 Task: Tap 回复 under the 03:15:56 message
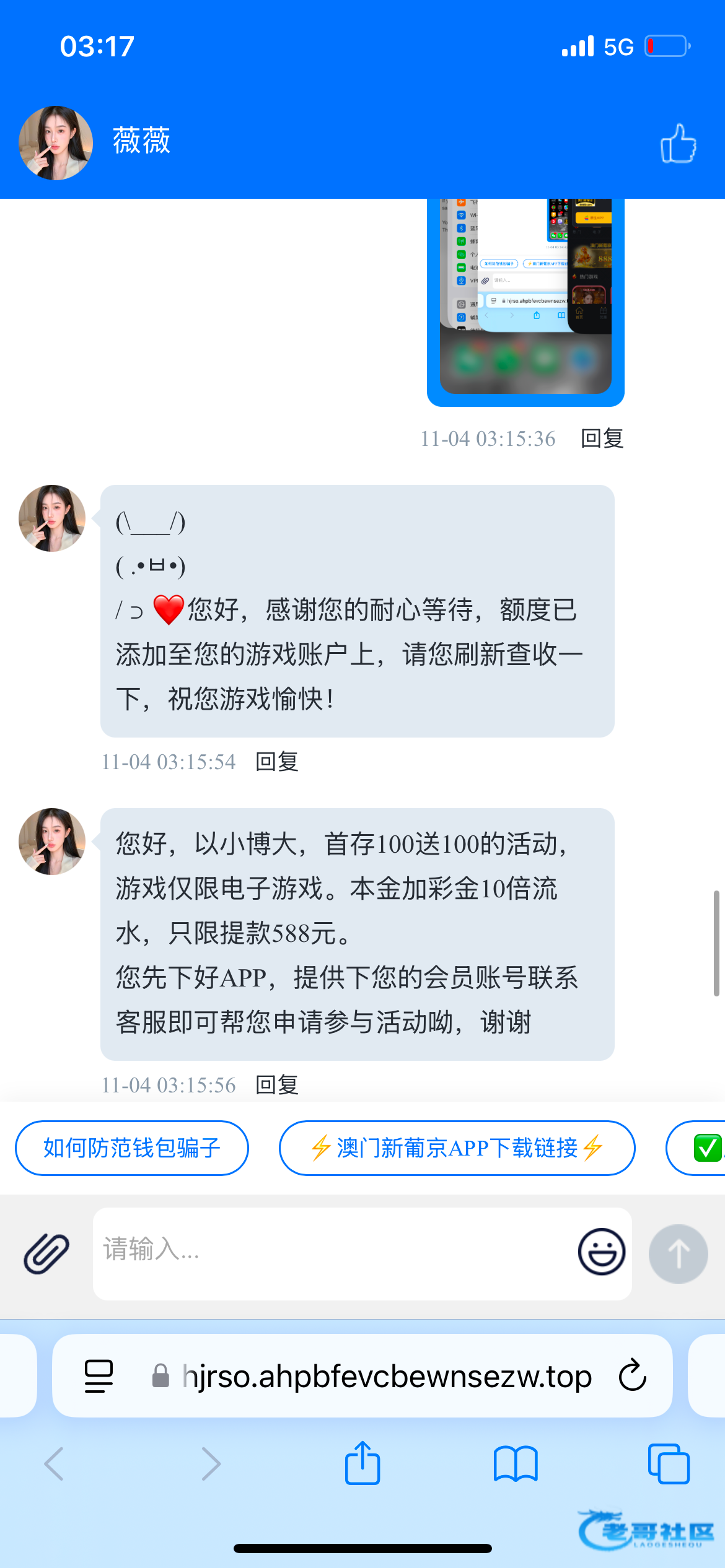[277, 1085]
